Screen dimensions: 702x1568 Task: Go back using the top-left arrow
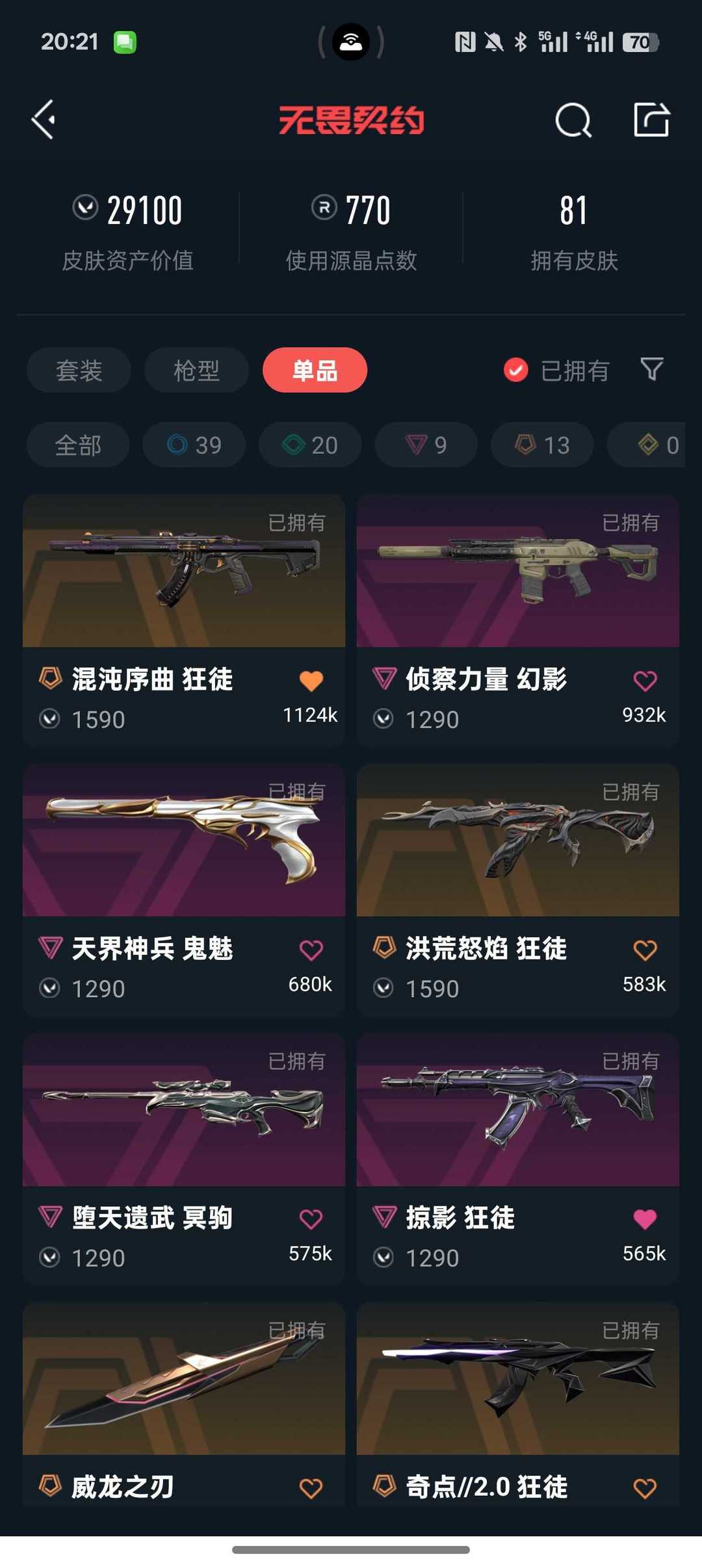point(44,120)
